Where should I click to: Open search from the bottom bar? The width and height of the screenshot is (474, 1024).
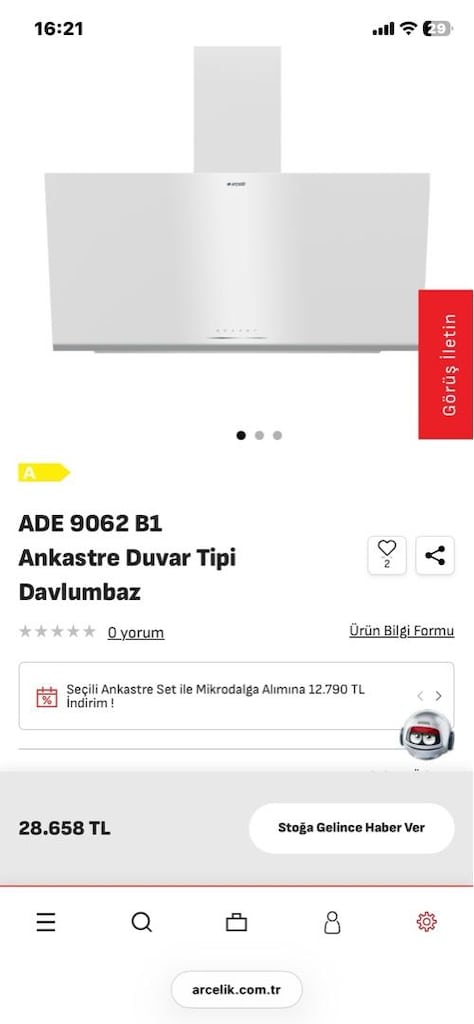142,922
